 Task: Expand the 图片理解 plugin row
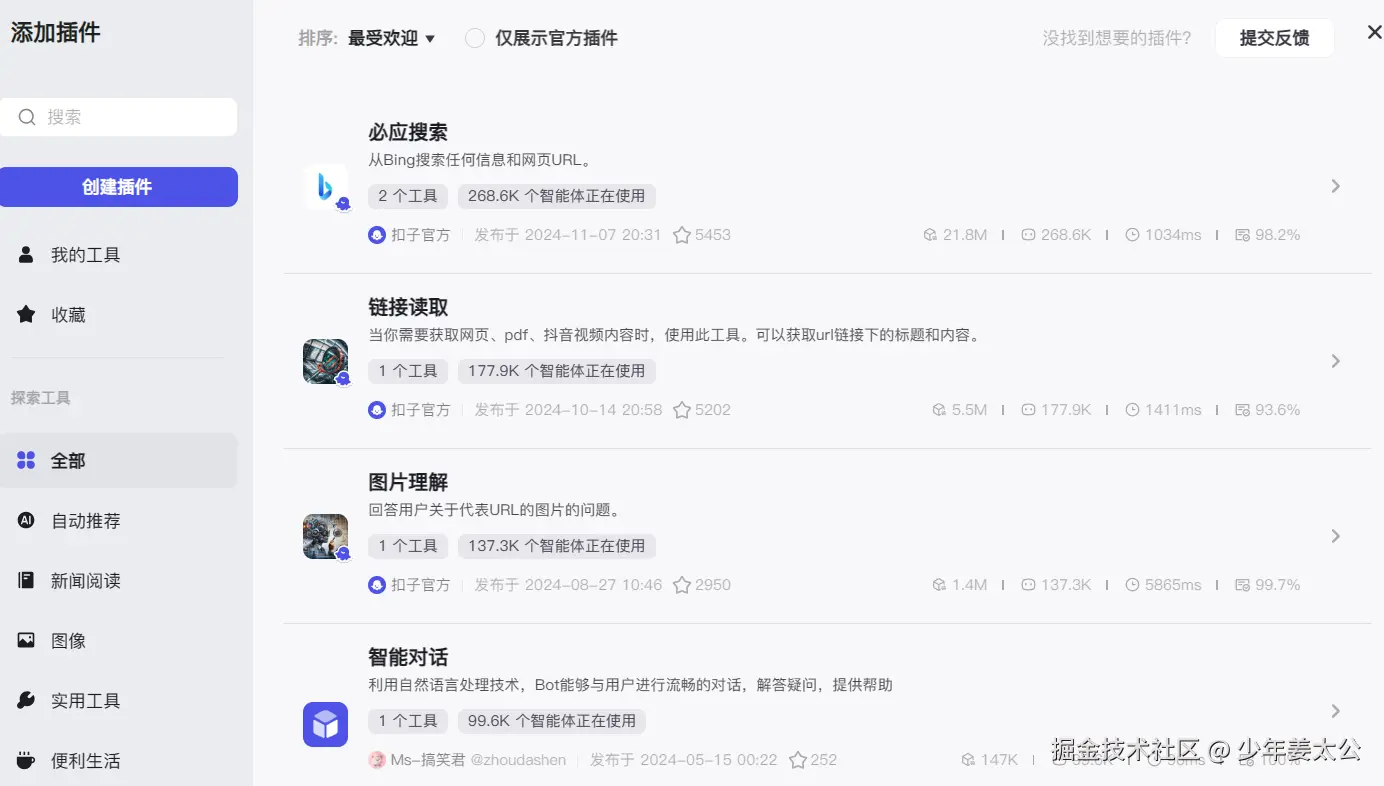[x=1335, y=536]
